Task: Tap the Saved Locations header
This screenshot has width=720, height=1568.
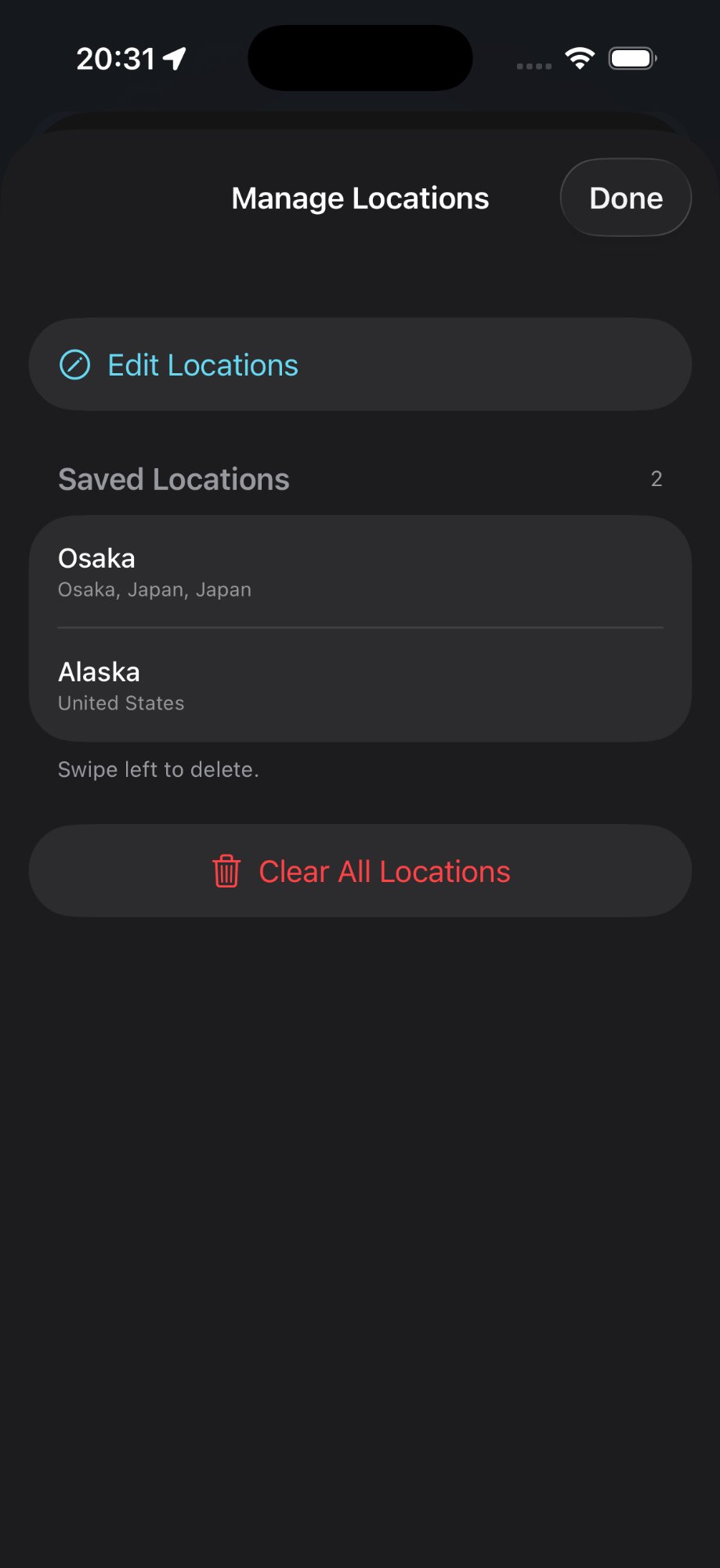Action: (173, 479)
